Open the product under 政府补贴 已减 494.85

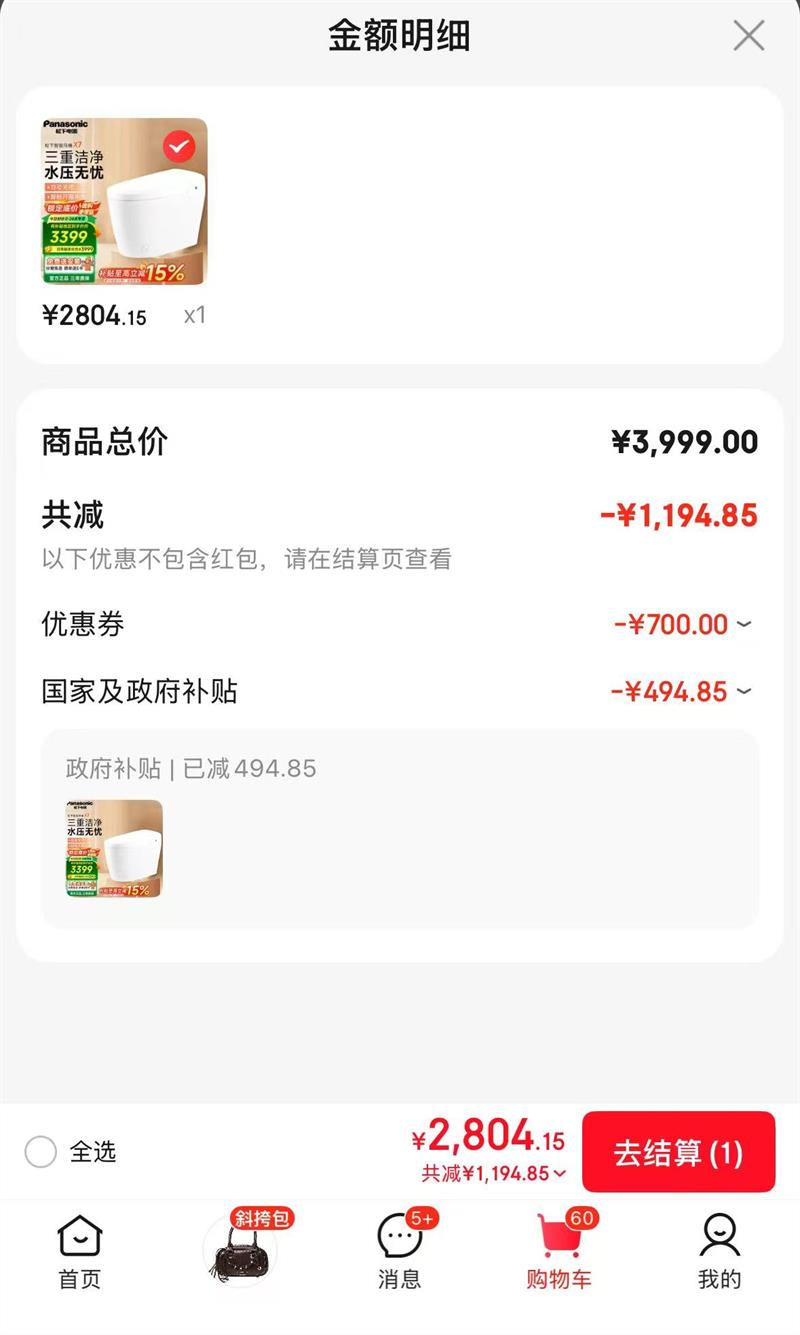[114, 848]
